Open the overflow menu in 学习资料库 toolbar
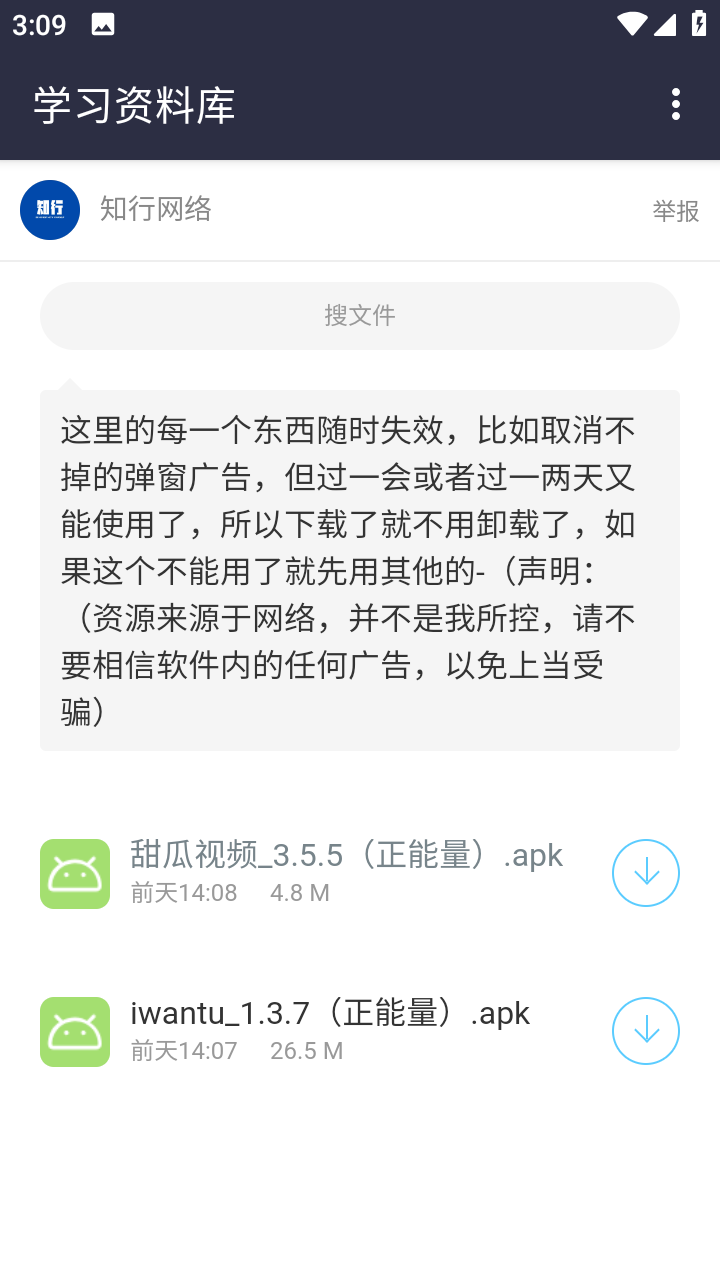 pos(675,104)
